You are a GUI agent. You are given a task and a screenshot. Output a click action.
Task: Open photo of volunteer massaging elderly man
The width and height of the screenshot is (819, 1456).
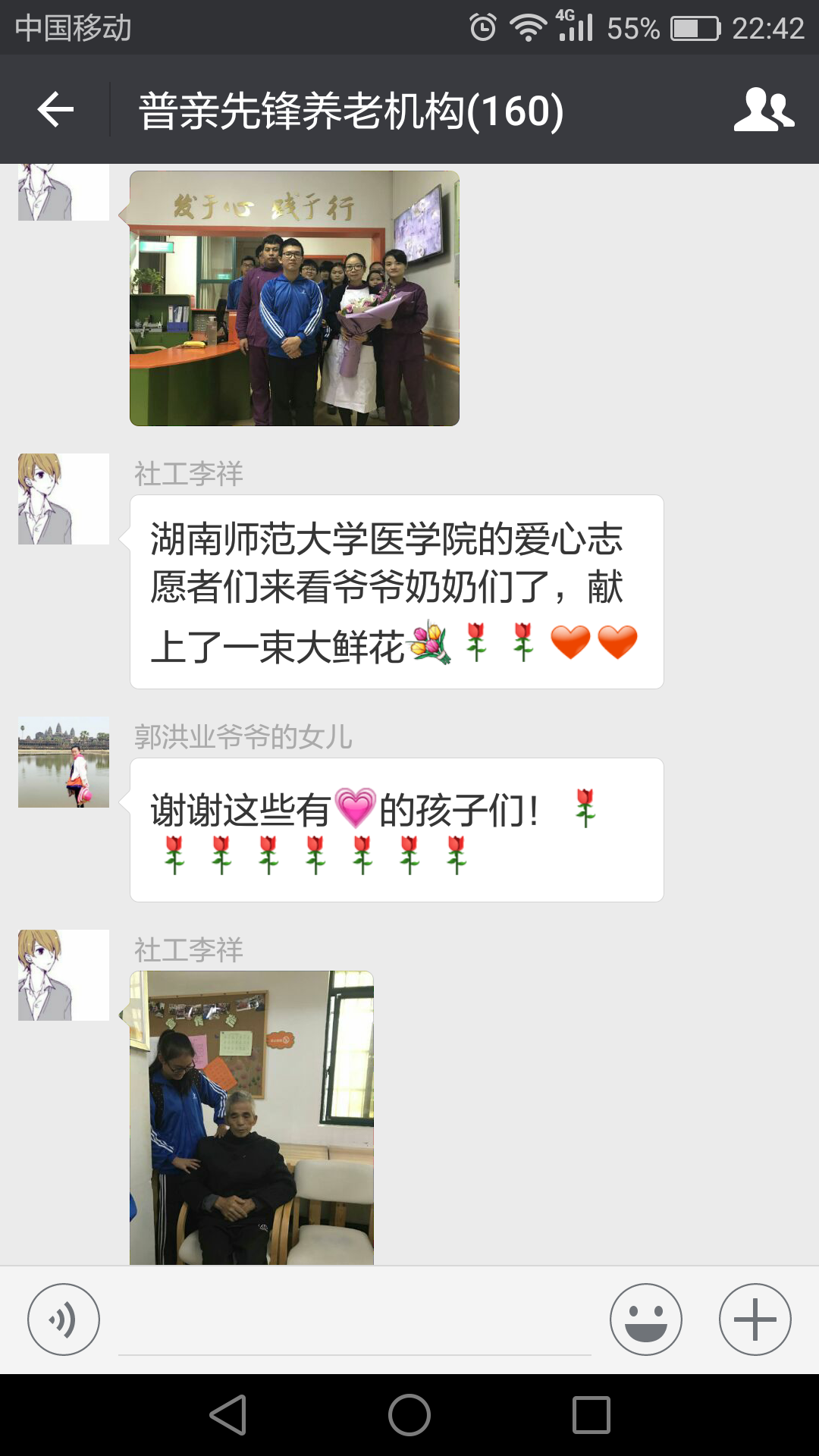tap(252, 1117)
